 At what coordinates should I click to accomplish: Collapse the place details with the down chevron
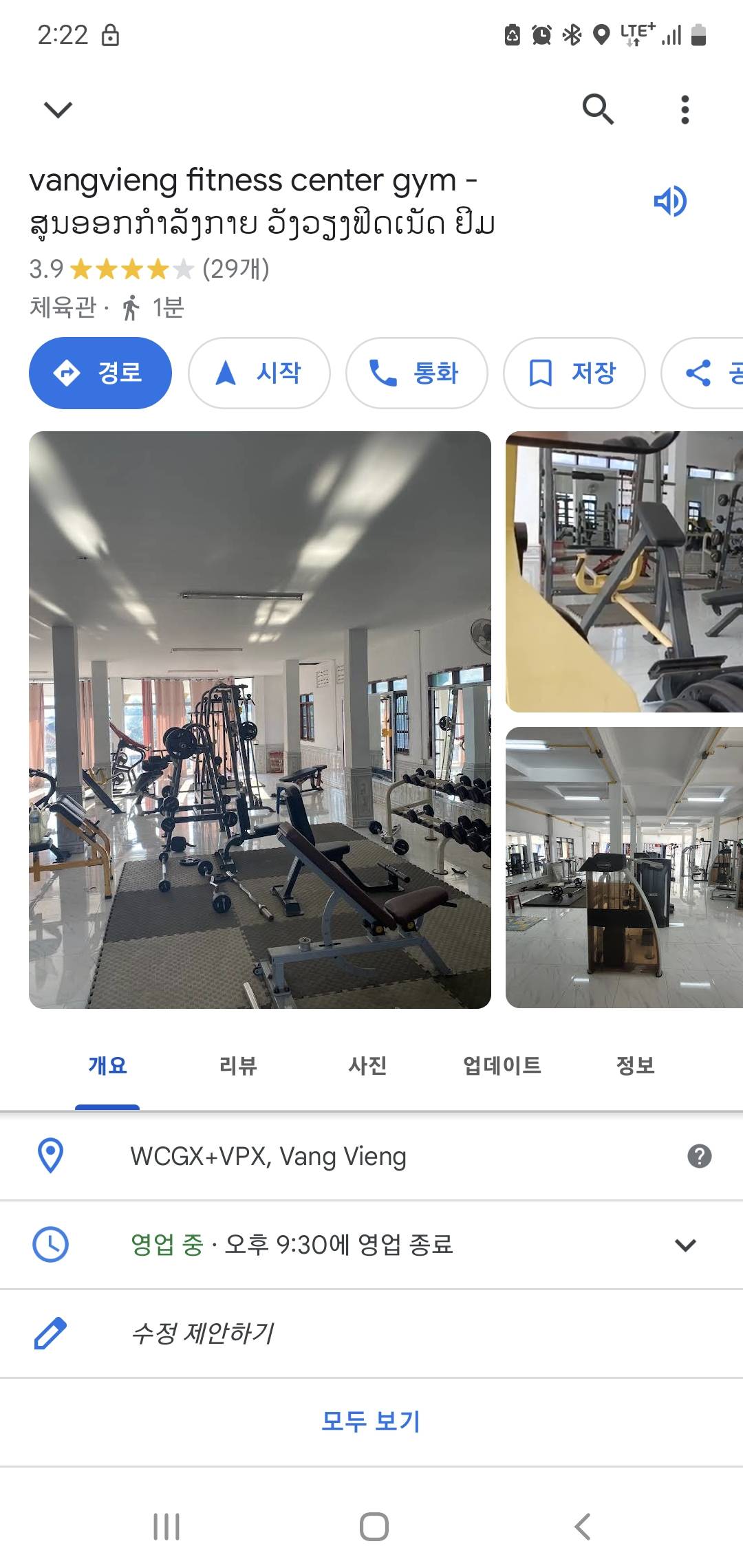click(x=58, y=109)
